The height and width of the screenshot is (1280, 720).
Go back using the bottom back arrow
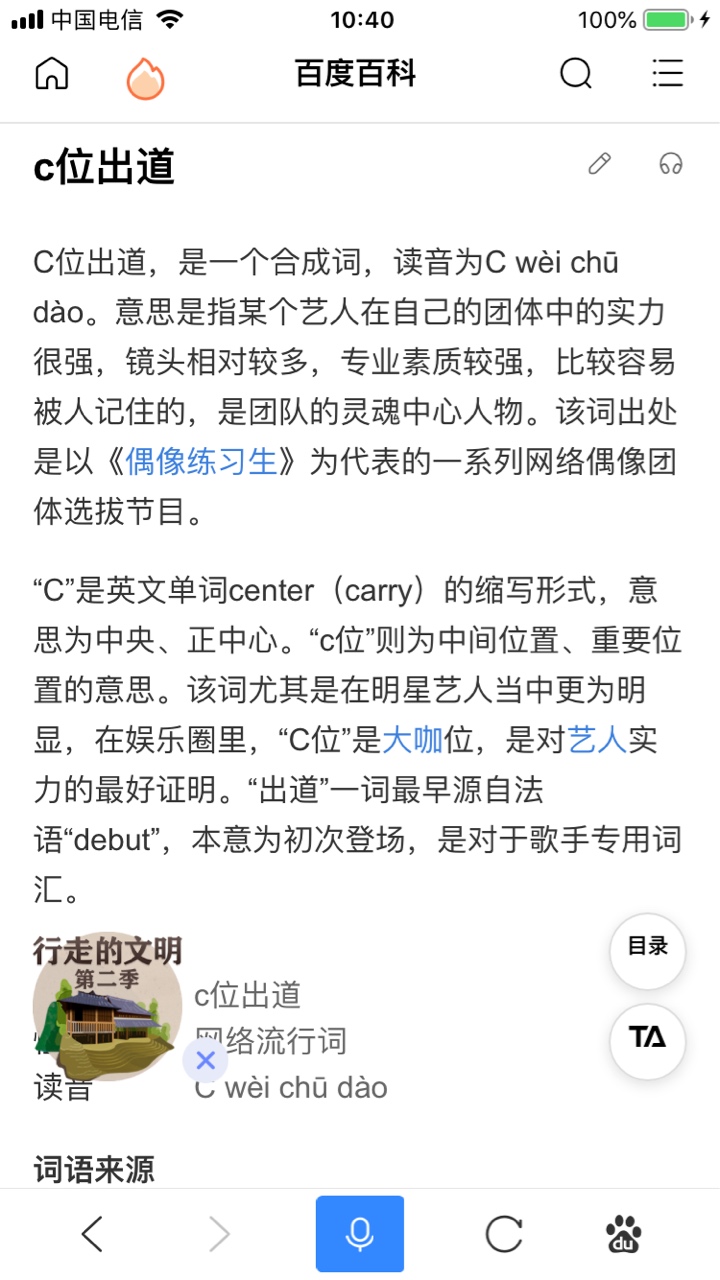coord(92,1235)
